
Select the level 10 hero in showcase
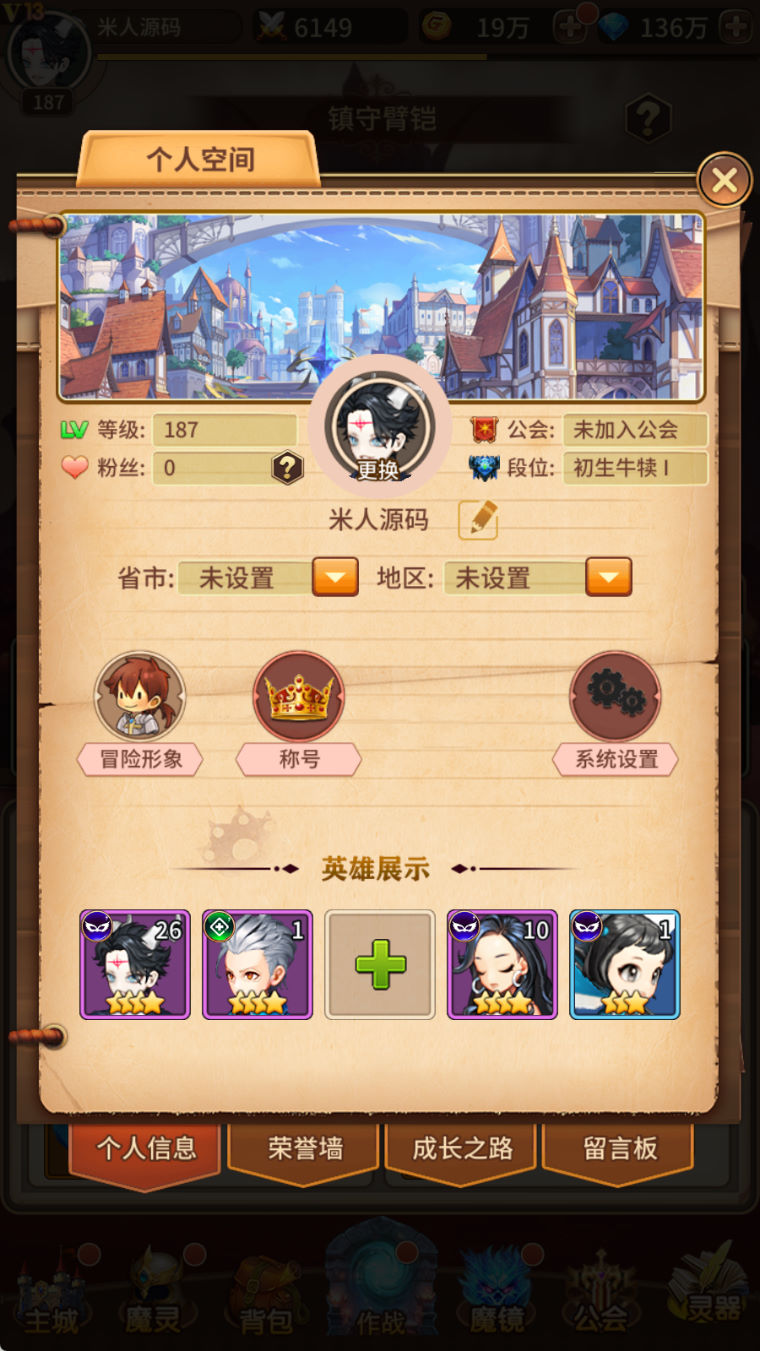(x=502, y=965)
